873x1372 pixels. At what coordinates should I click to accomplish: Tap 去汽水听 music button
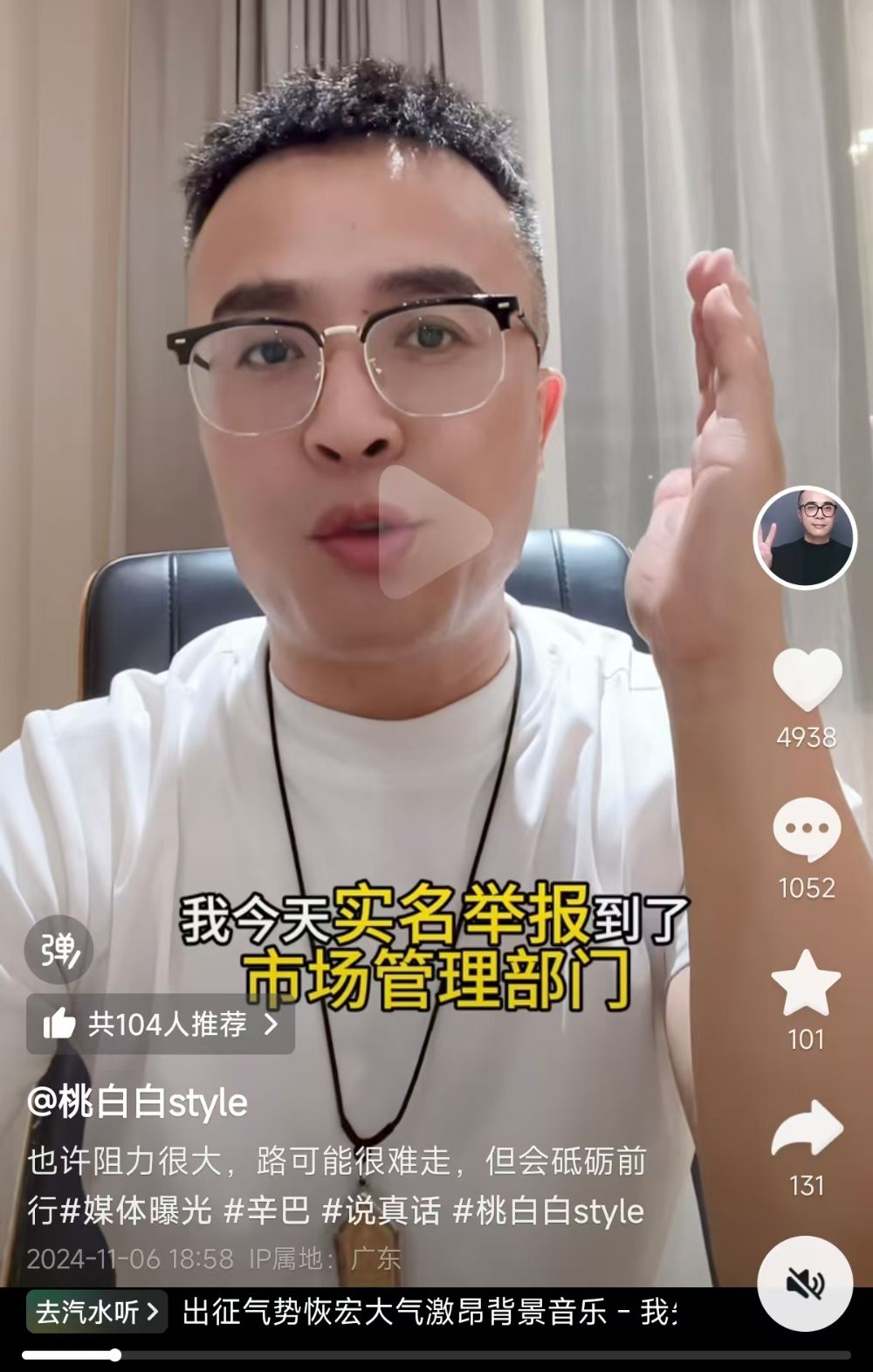pyautogui.click(x=96, y=1312)
